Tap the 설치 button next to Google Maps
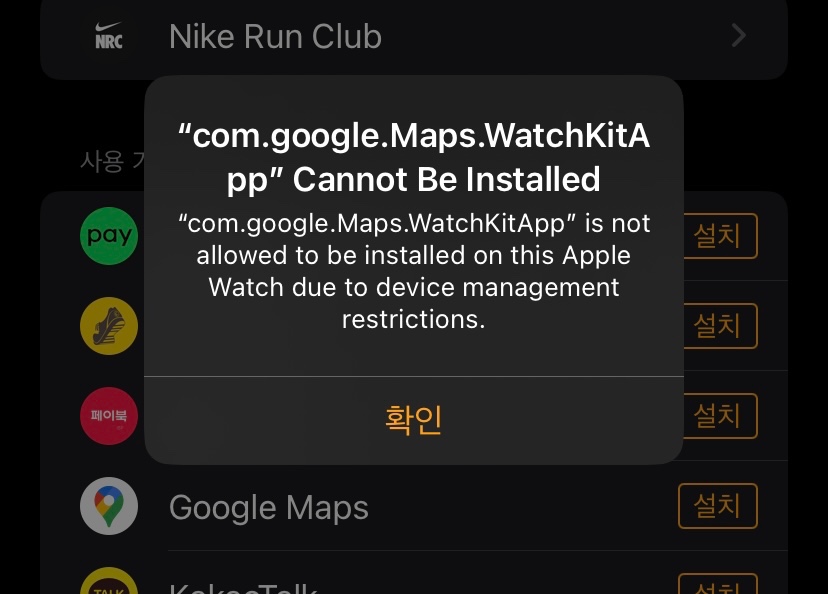This screenshot has height=594, width=828. pos(717,506)
